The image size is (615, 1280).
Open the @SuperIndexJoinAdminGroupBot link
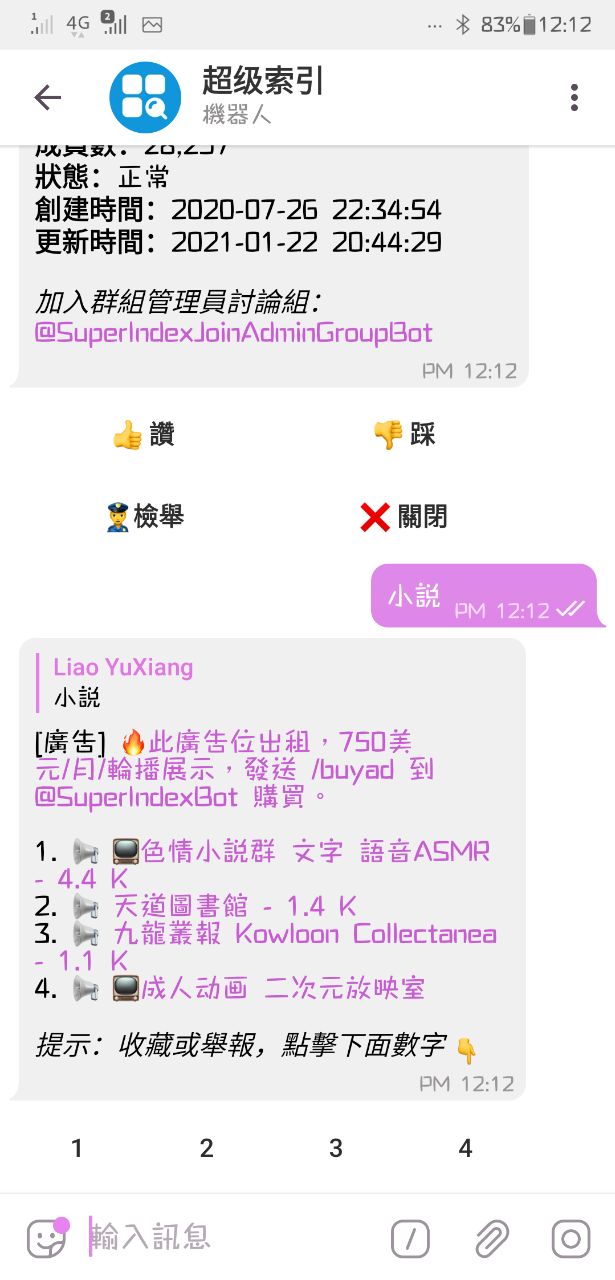pos(233,333)
